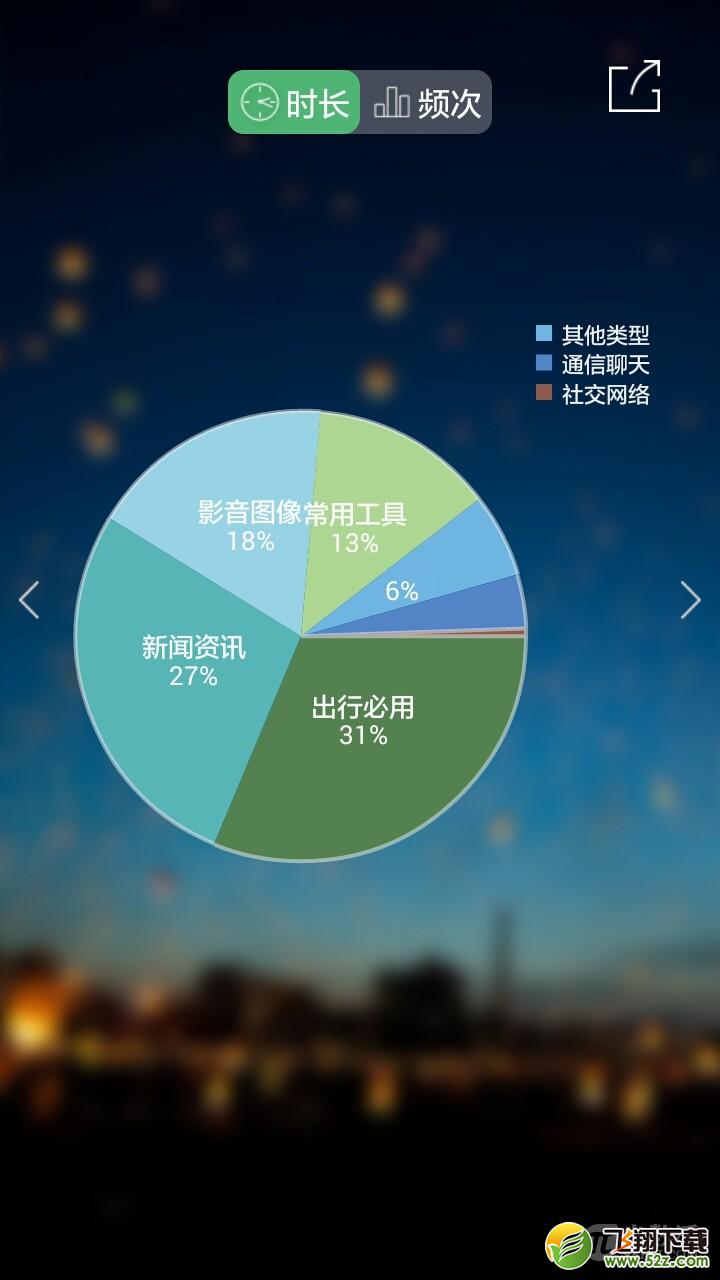720x1280 pixels.
Task: Switch to the 时长 duration view
Action: (x=294, y=102)
